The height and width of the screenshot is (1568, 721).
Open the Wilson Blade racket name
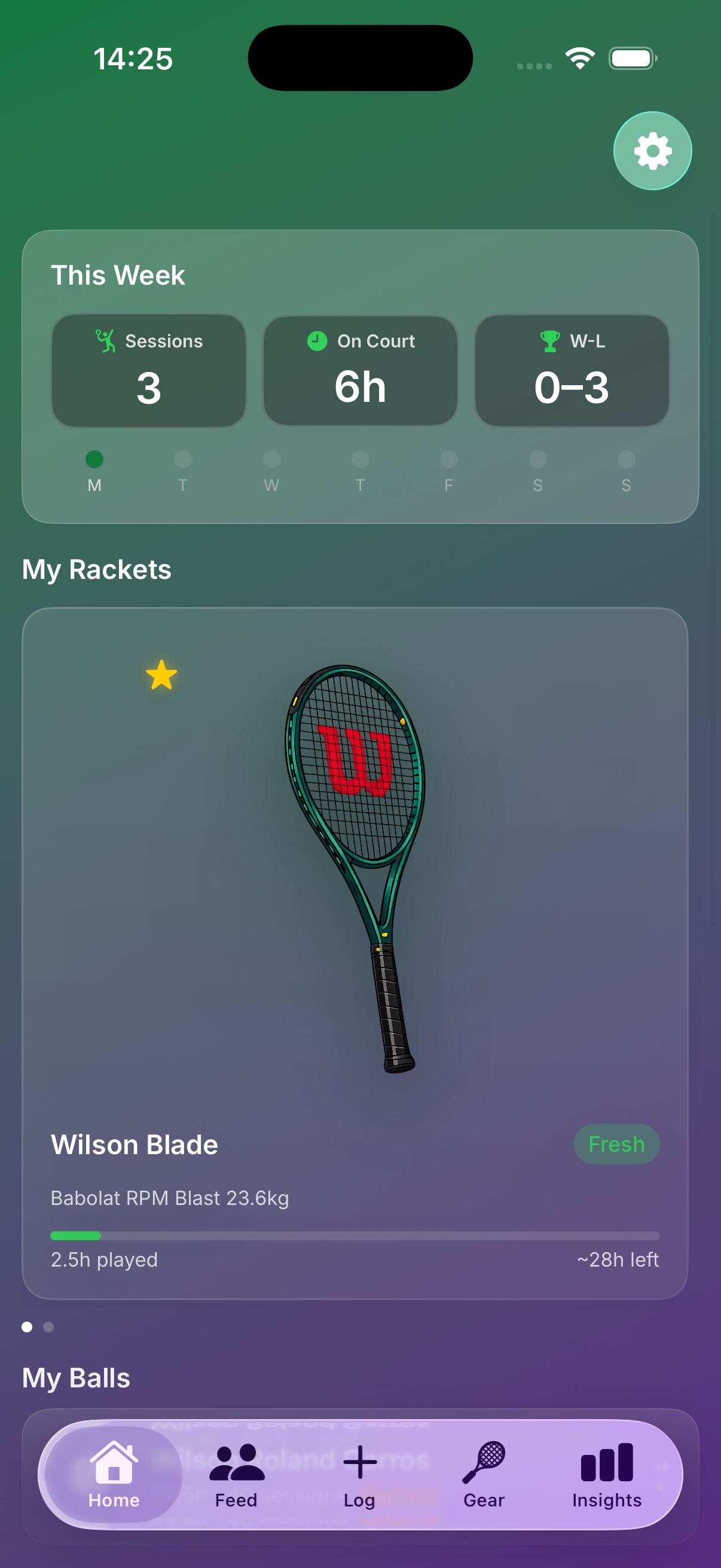pyautogui.click(x=134, y=1144)
